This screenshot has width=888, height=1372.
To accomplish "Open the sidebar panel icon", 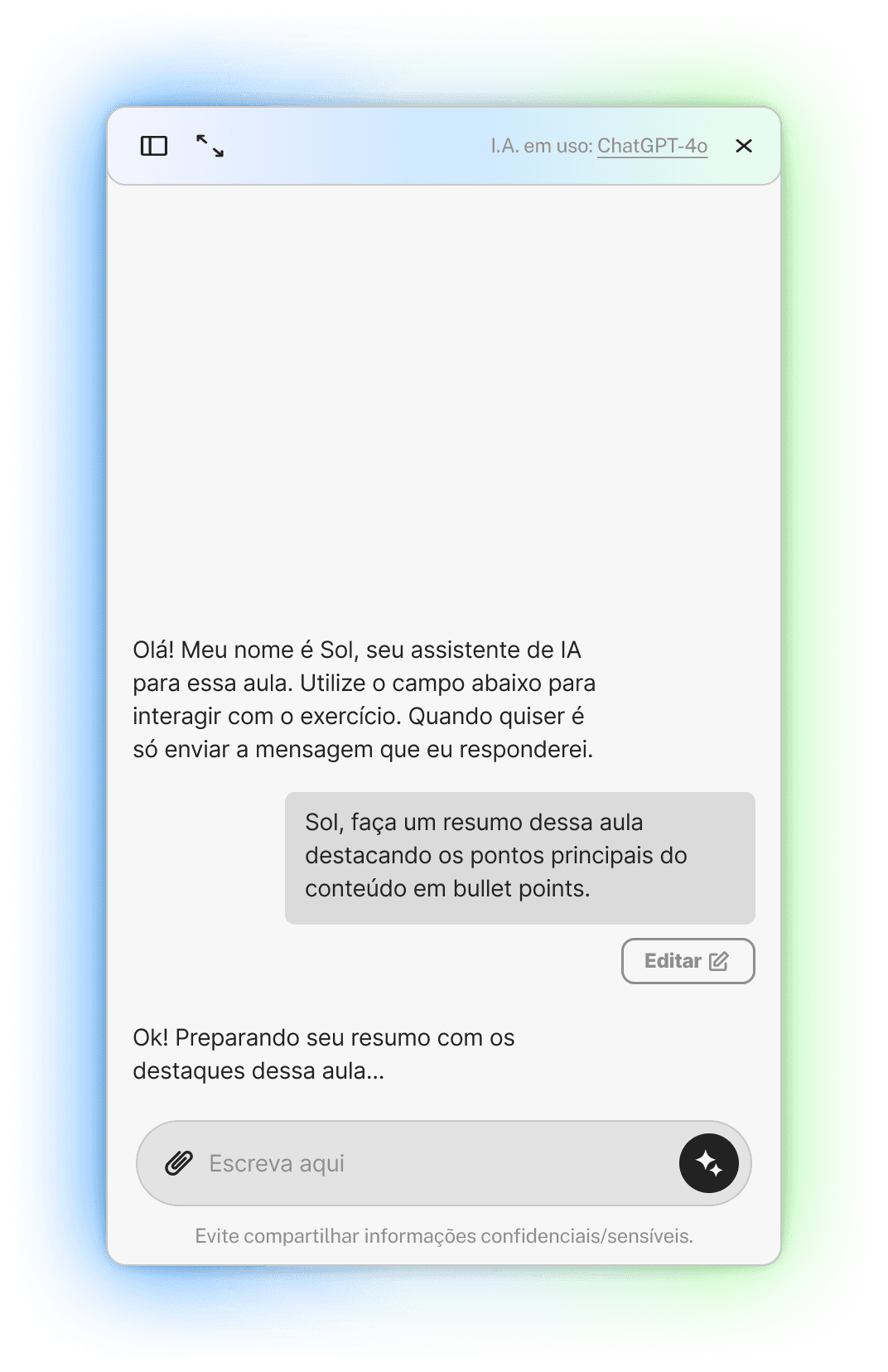I will 152,146.
